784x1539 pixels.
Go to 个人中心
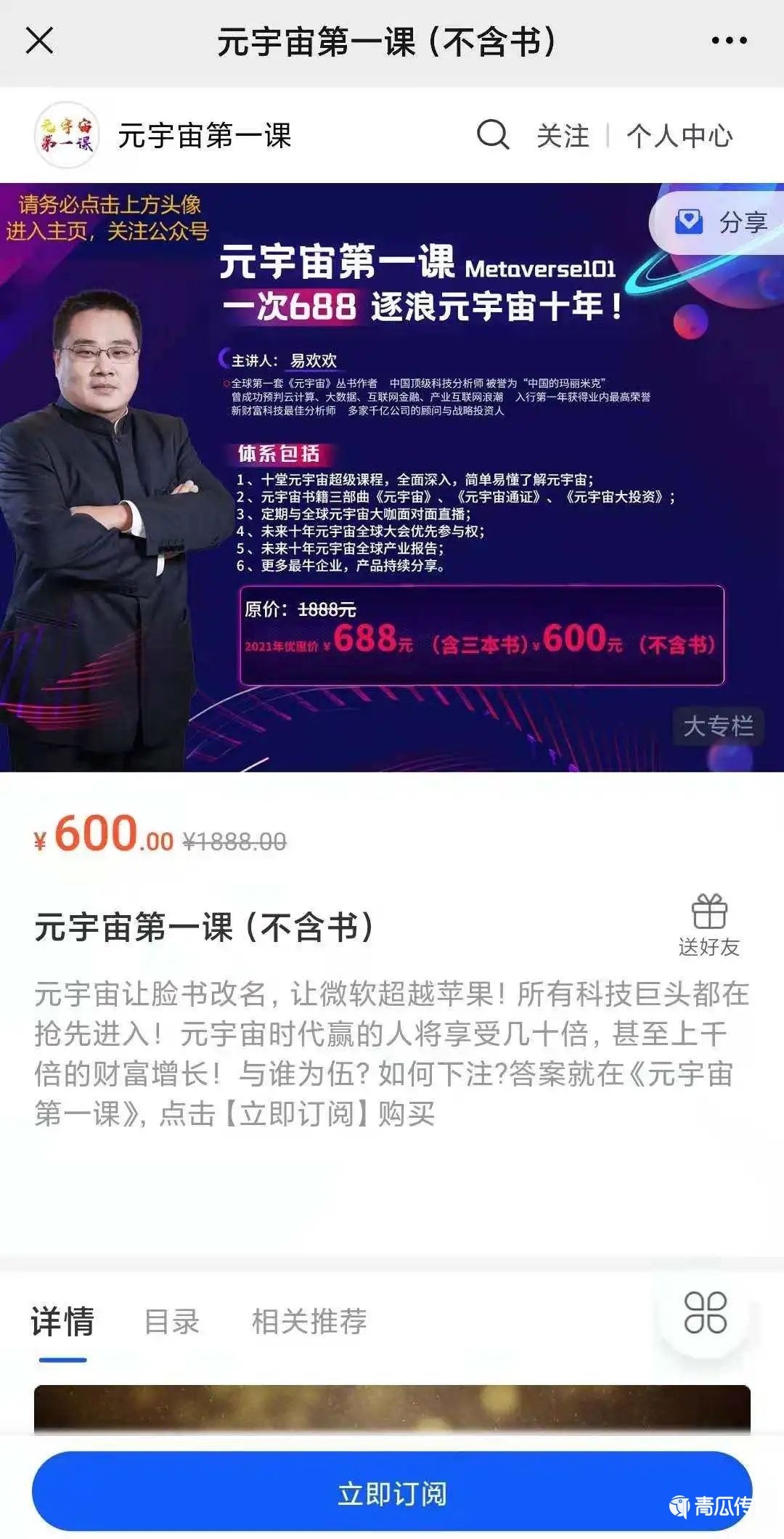click(x=679, y=136)
